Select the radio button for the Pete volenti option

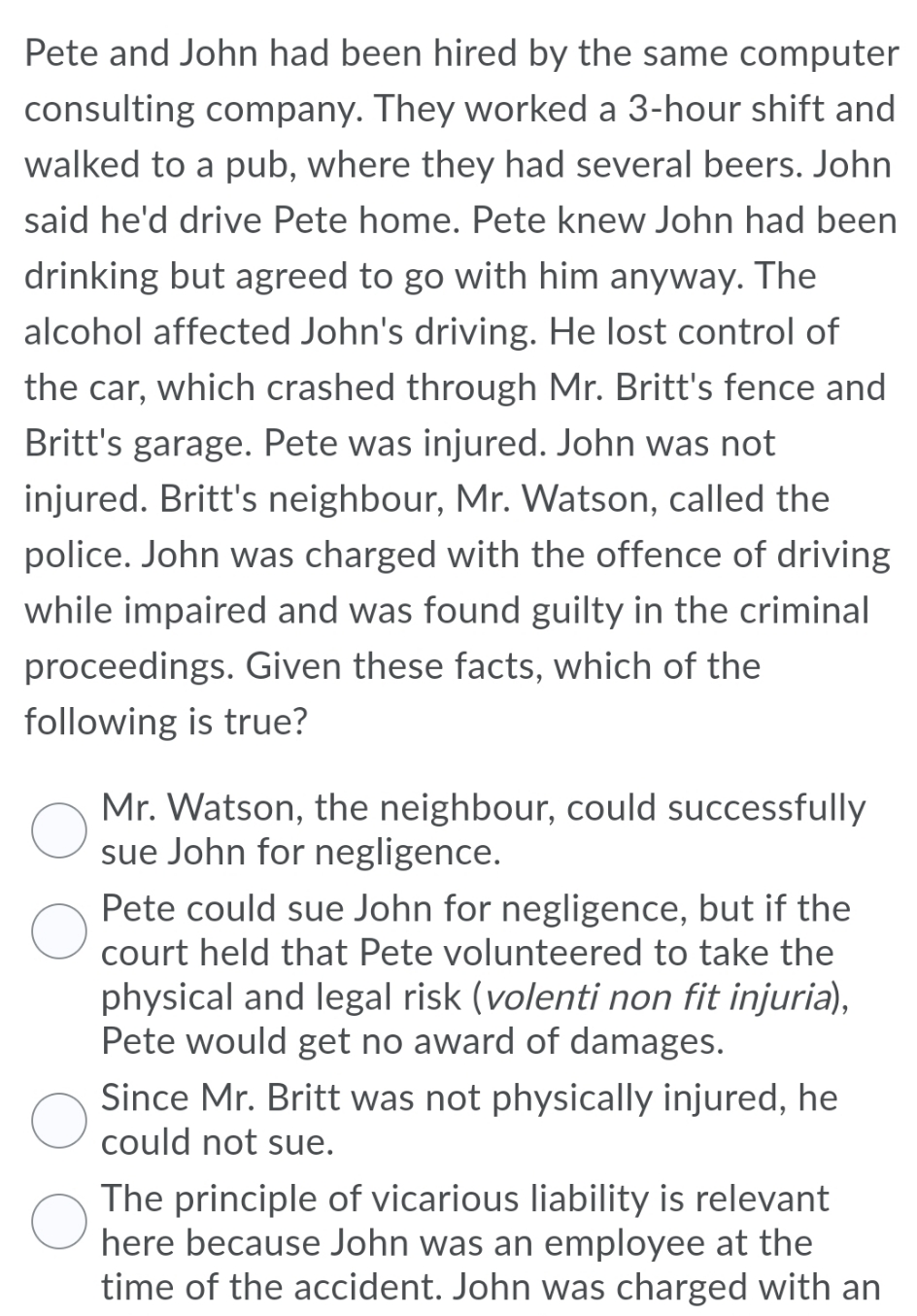(x=60, y=929)
